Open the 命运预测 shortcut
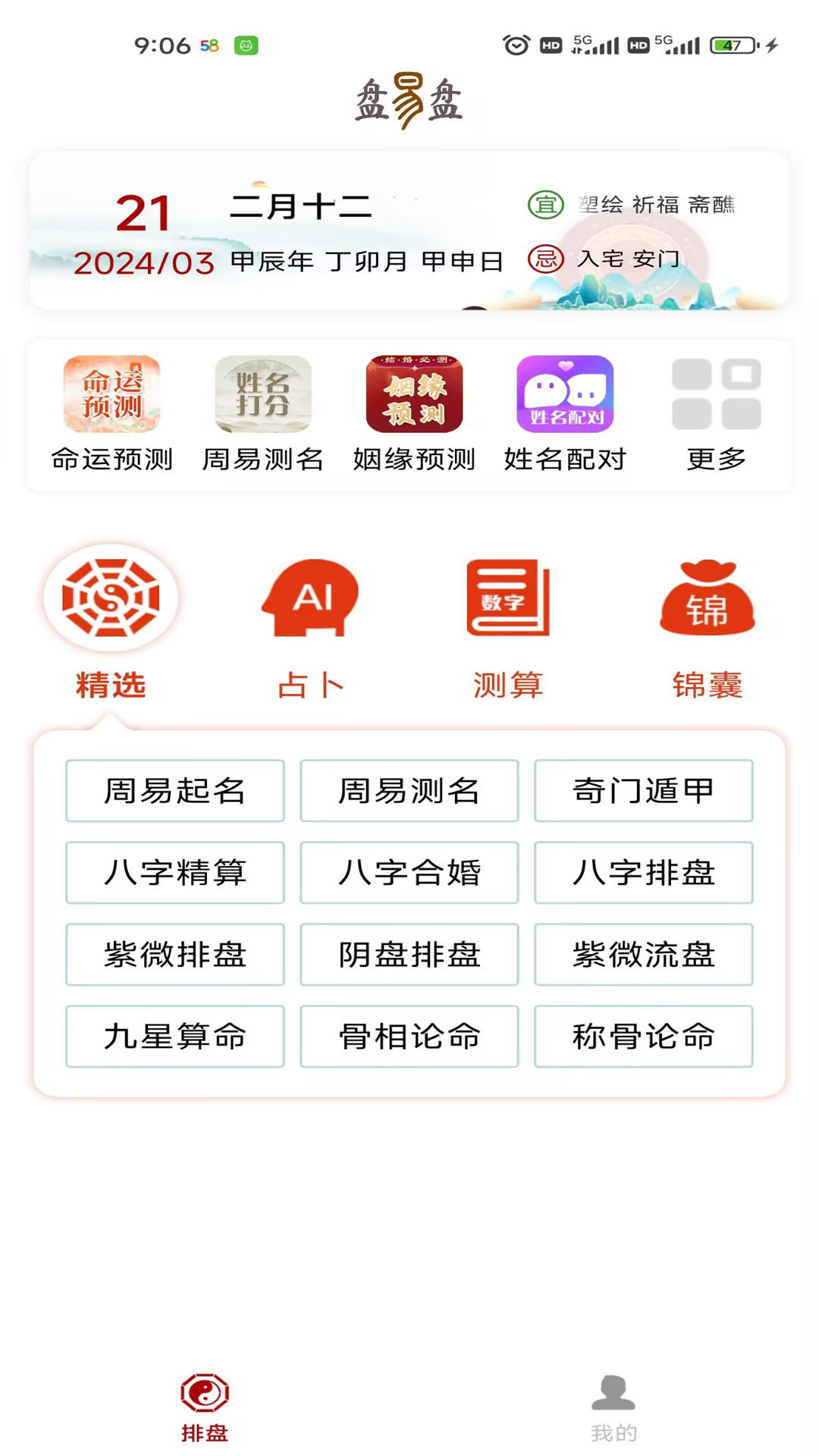819x1456 pixels. pos(111,413)
